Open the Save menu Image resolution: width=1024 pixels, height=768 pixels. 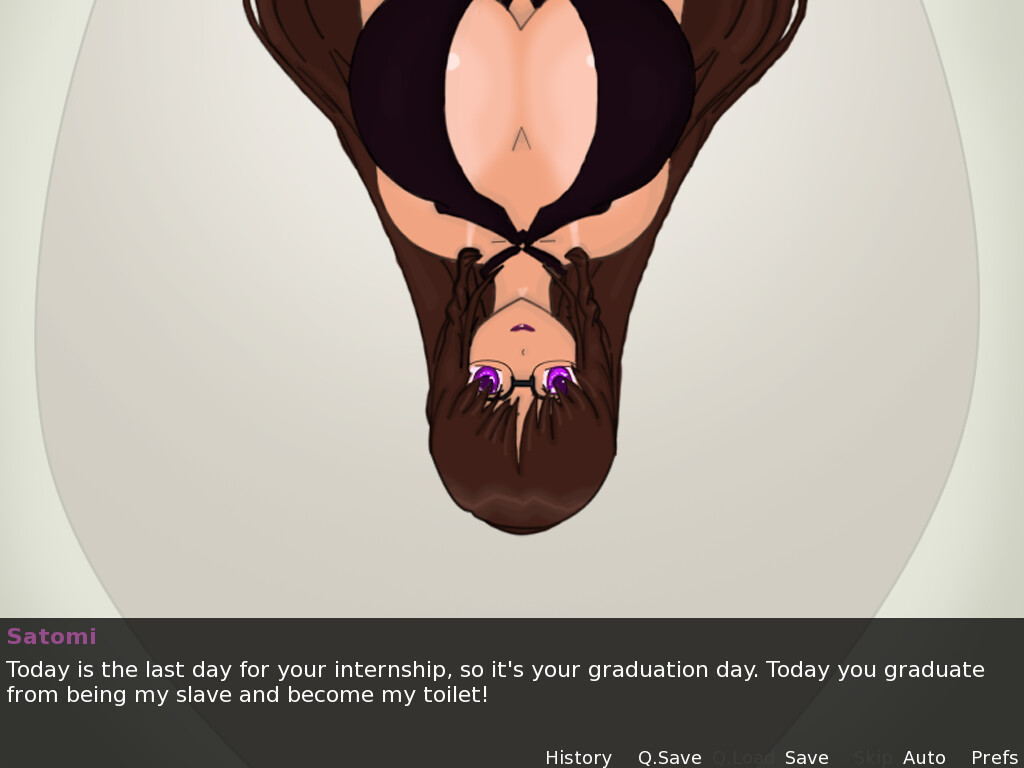[x=806, y=758]
